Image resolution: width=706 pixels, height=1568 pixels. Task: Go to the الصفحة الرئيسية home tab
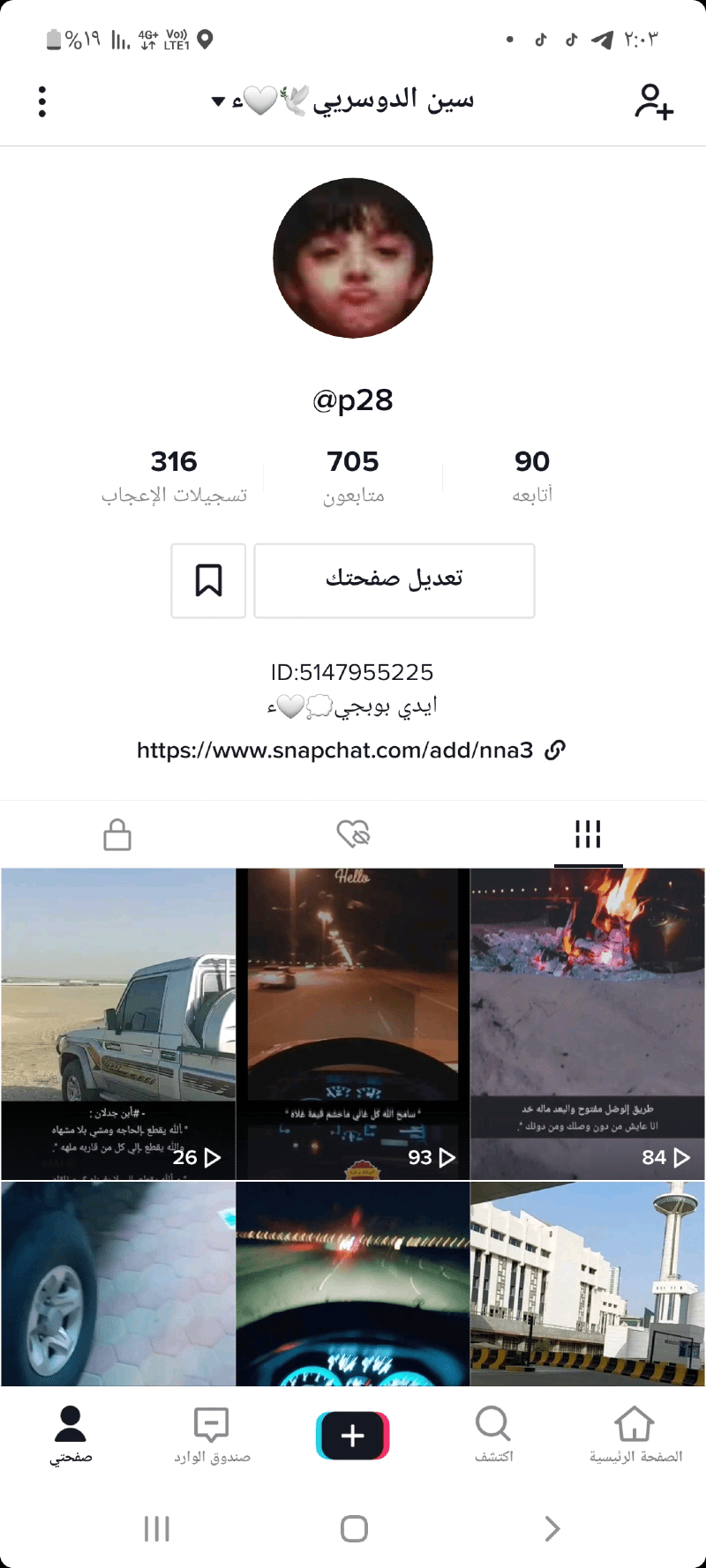click(x=635, y=1436)
